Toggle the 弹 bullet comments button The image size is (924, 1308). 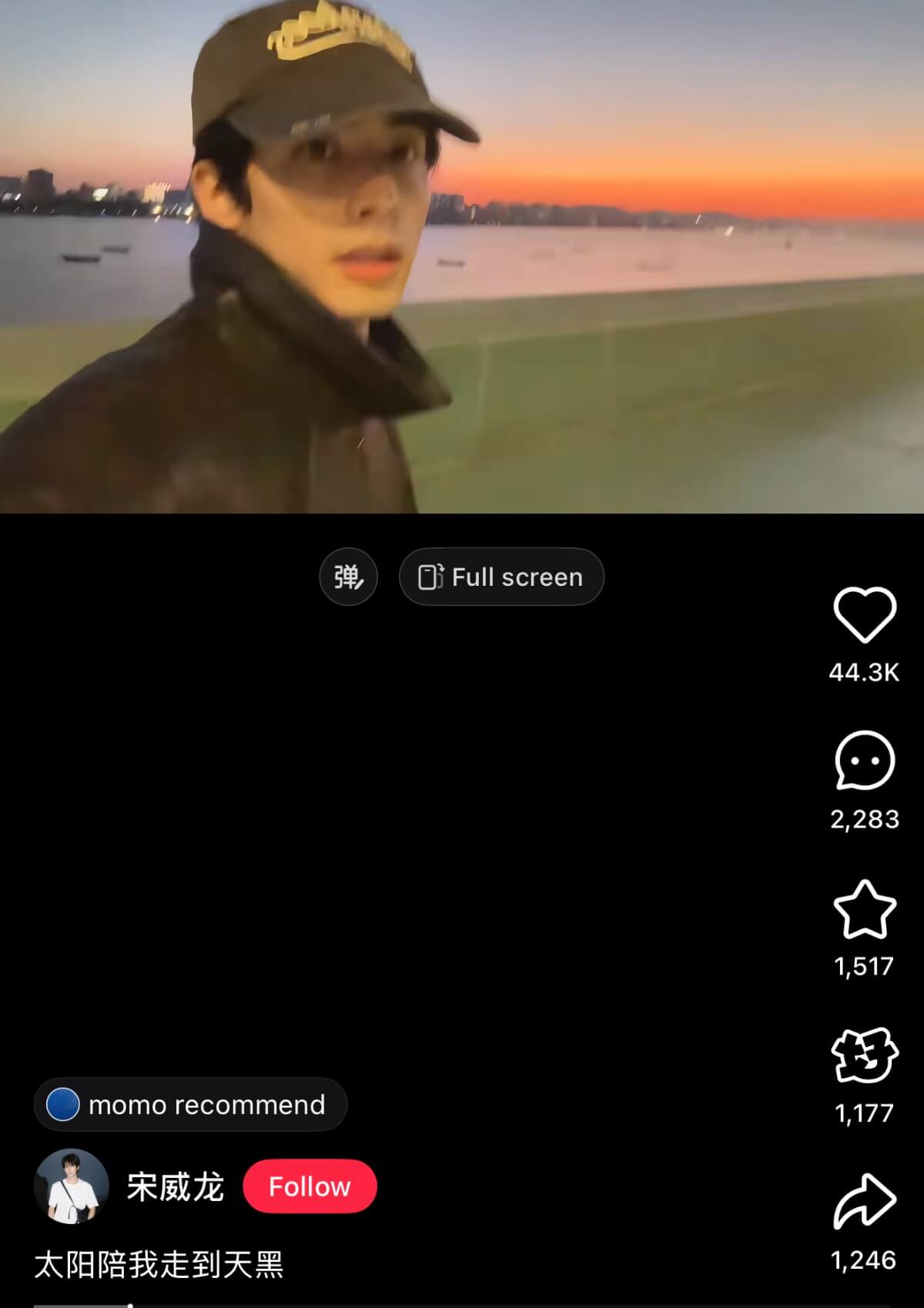(x=348, y=577)
